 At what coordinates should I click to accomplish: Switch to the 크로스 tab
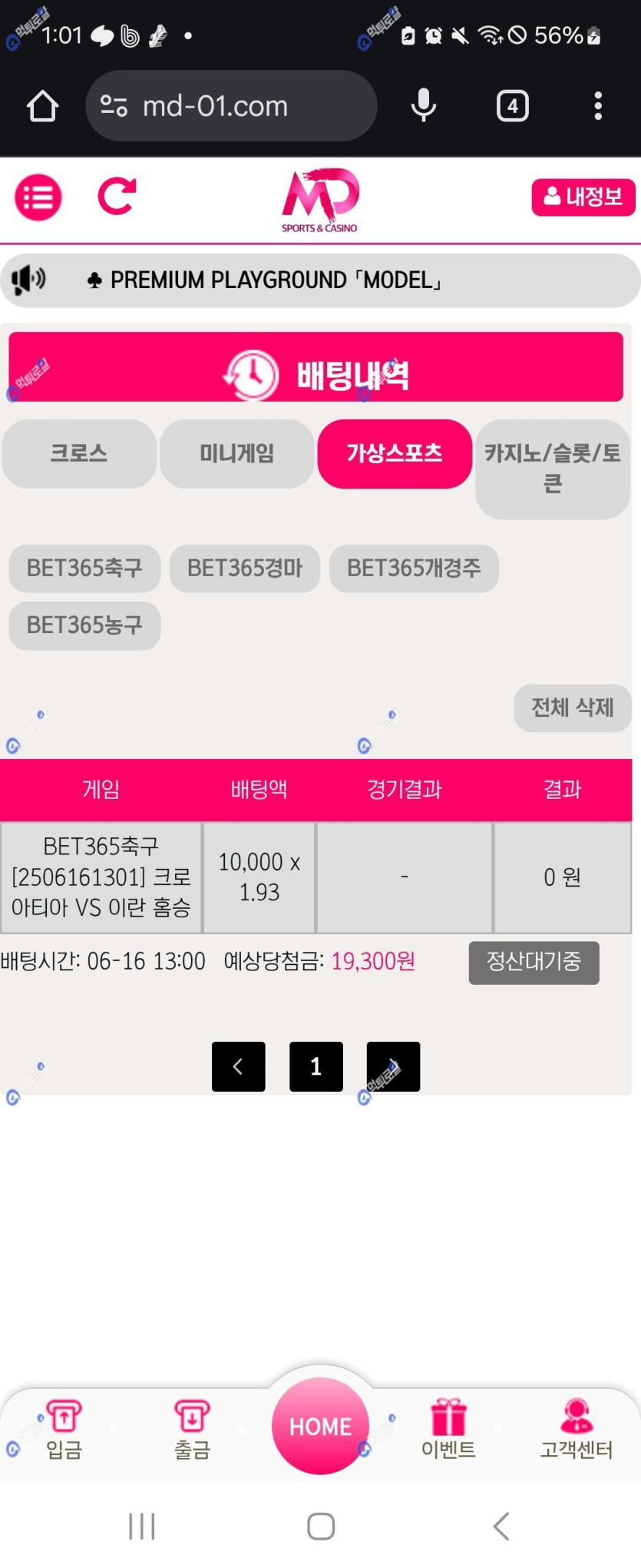click(79, 453)
